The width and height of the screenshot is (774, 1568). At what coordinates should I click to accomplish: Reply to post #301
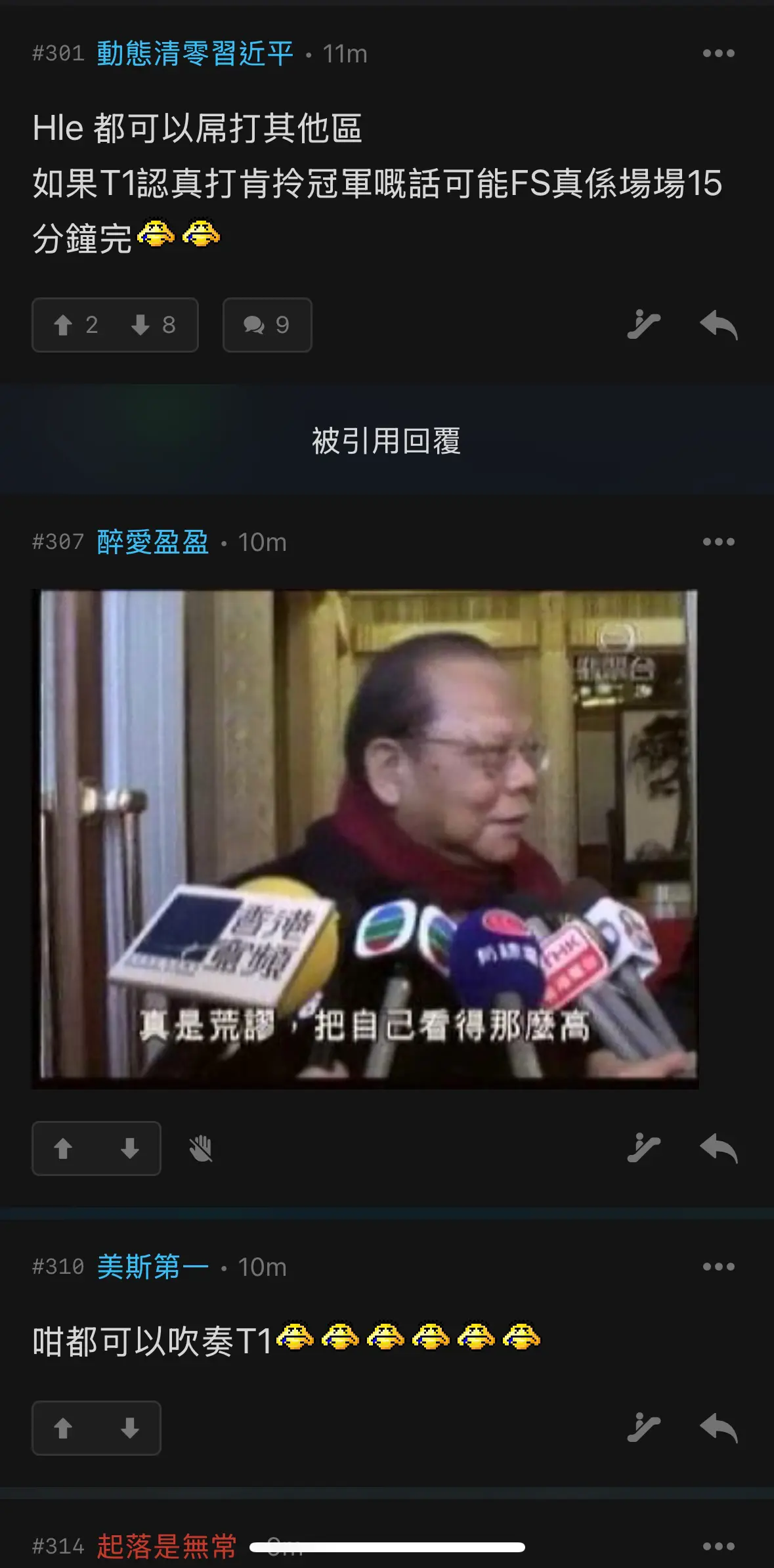click(x=718, y=325)
